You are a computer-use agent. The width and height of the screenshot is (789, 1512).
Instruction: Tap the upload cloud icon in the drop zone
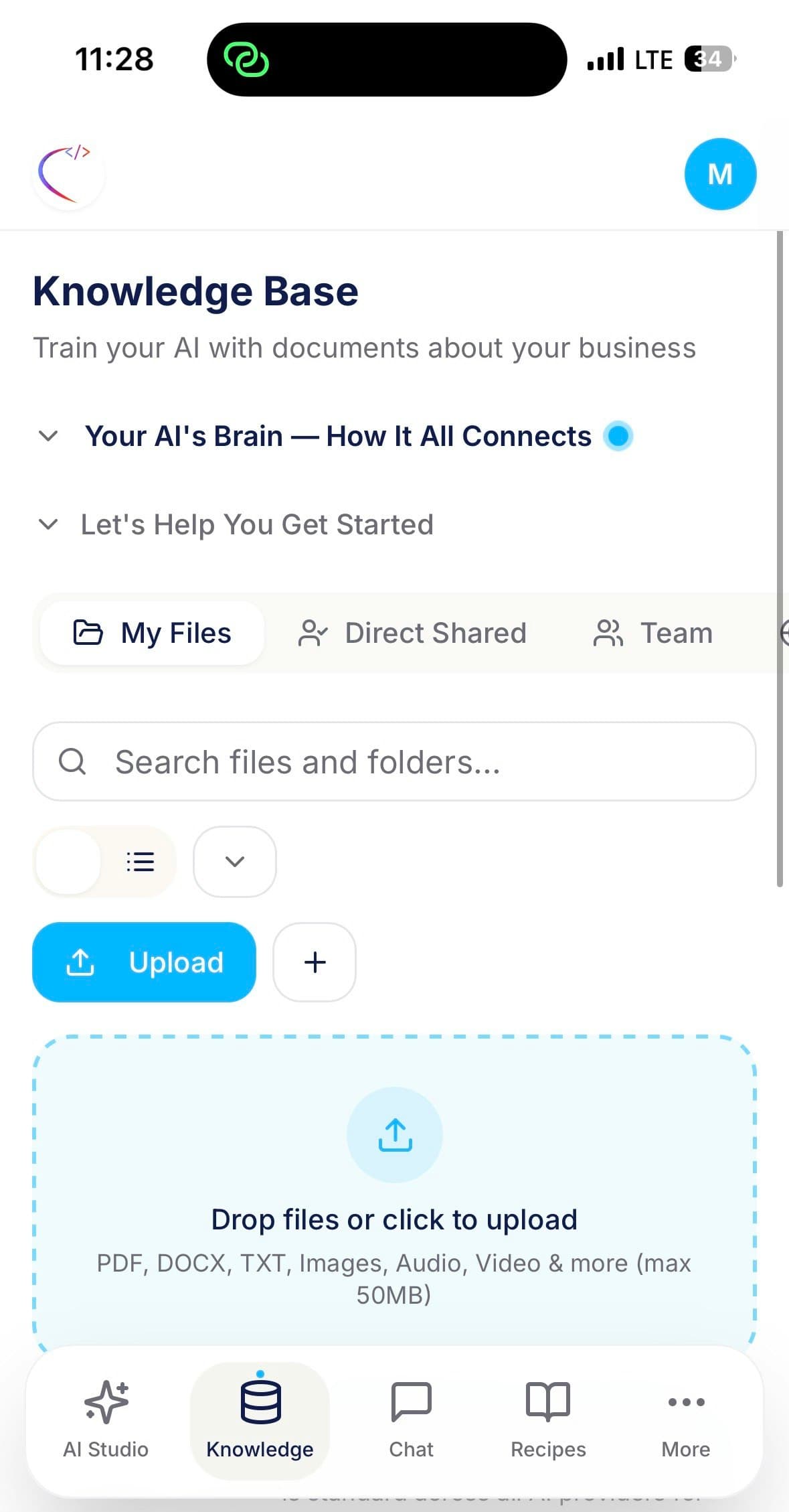tap(395, 1134)
